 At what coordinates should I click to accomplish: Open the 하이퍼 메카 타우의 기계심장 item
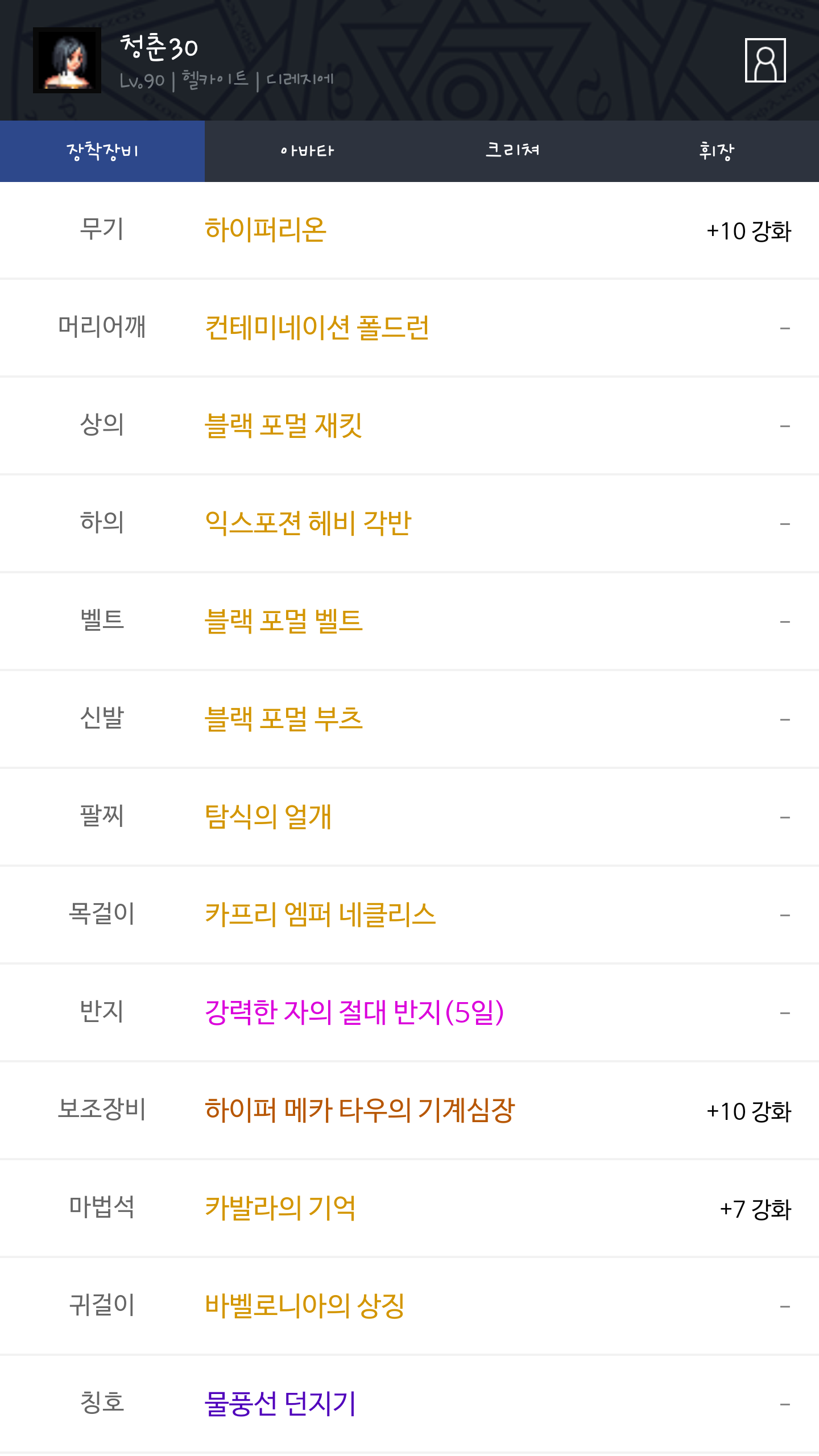[x=359, y=1111]
